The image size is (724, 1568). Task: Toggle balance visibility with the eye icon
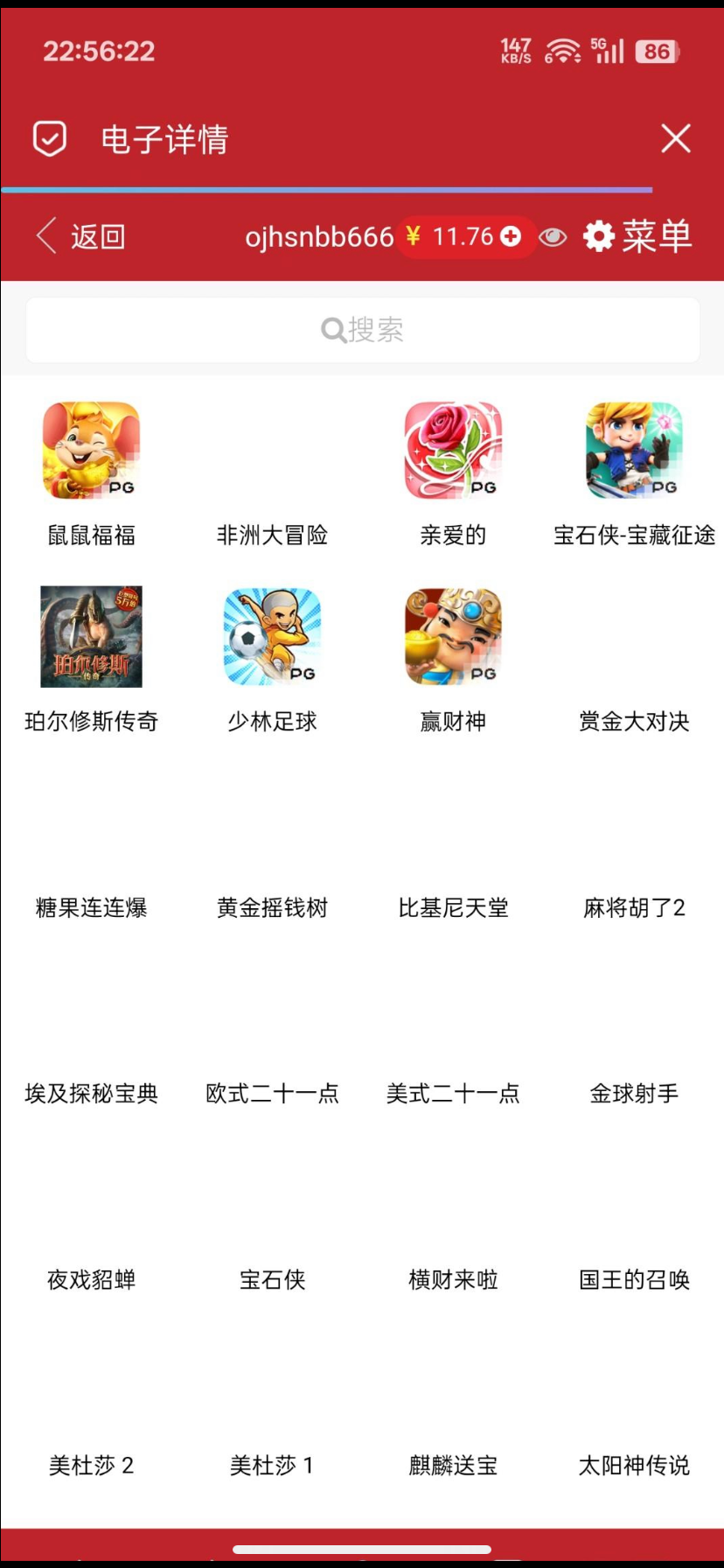click(x=553, y=237)
